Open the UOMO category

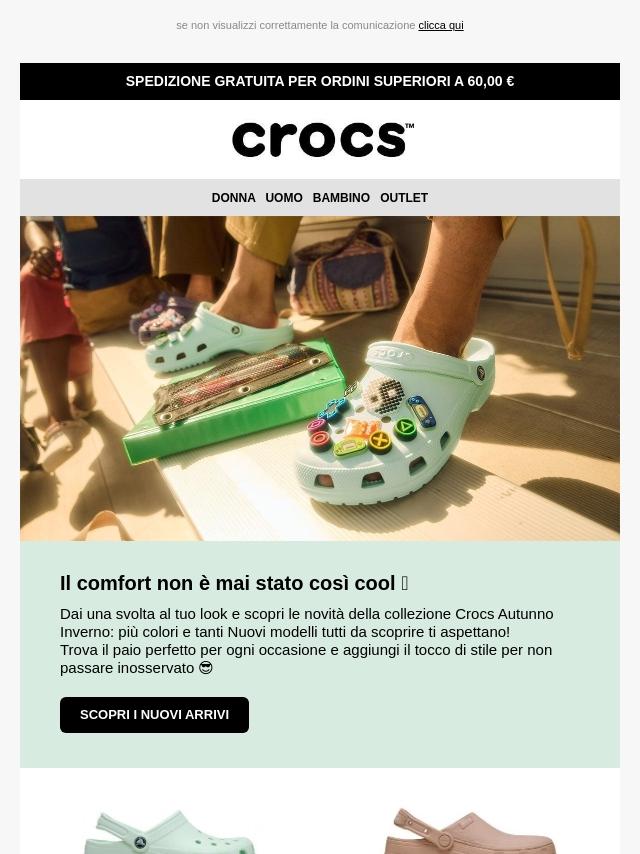[284, 198]
